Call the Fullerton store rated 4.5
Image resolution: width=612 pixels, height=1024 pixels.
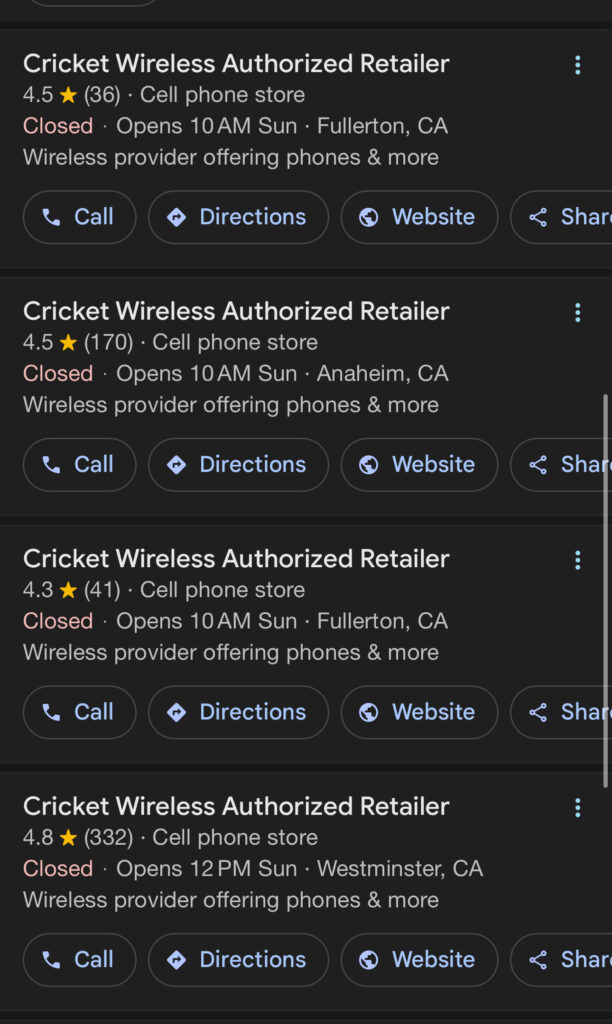[x=80, y=217]
